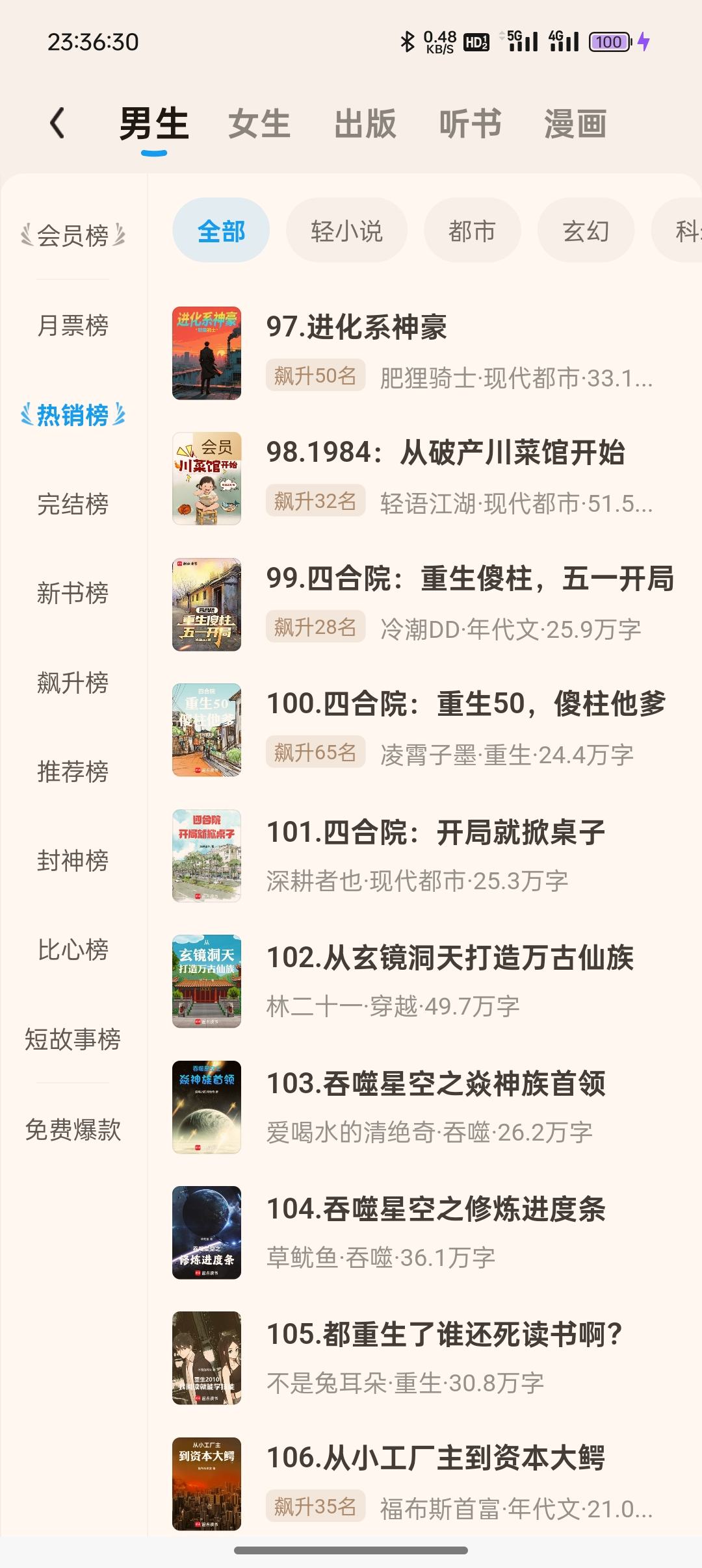Open the 漫画 tab
This screenshot has height=1568, width=702.
point(575,124)
